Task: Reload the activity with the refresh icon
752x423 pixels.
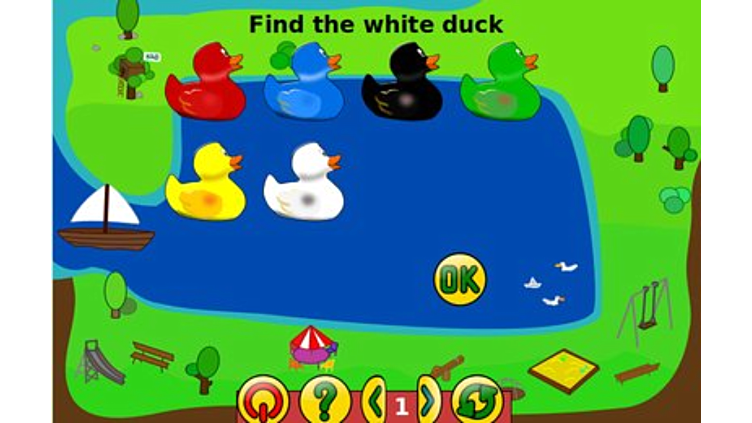Action: (x=477, y=402)
